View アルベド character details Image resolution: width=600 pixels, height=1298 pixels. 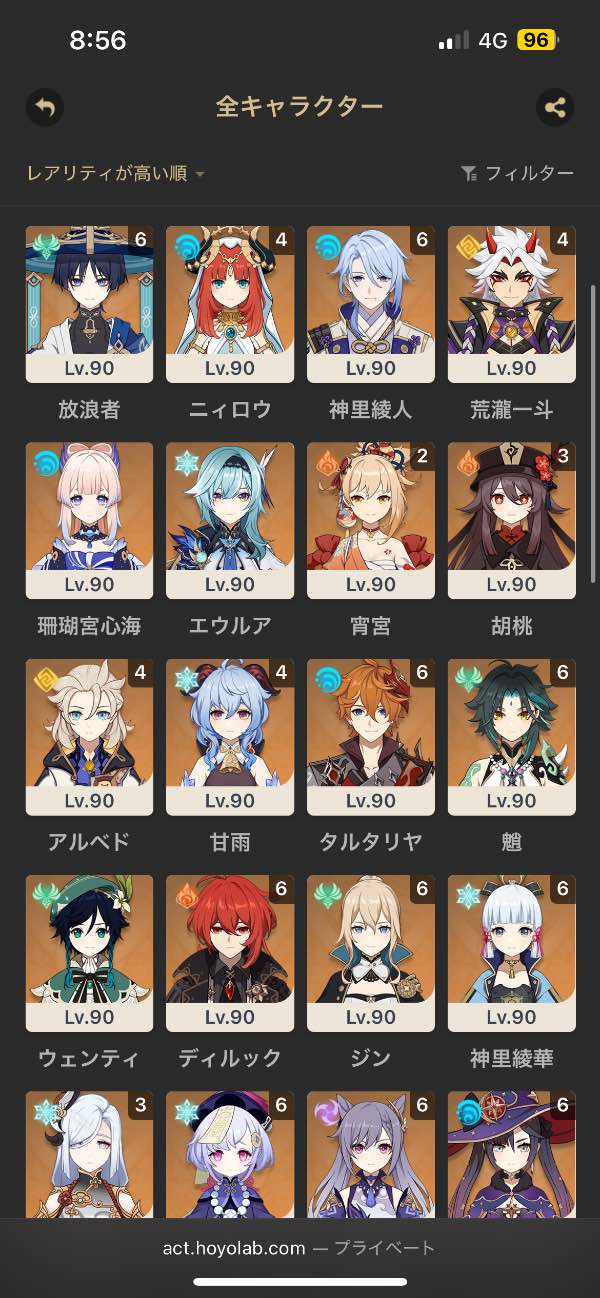tap(89, 737)
